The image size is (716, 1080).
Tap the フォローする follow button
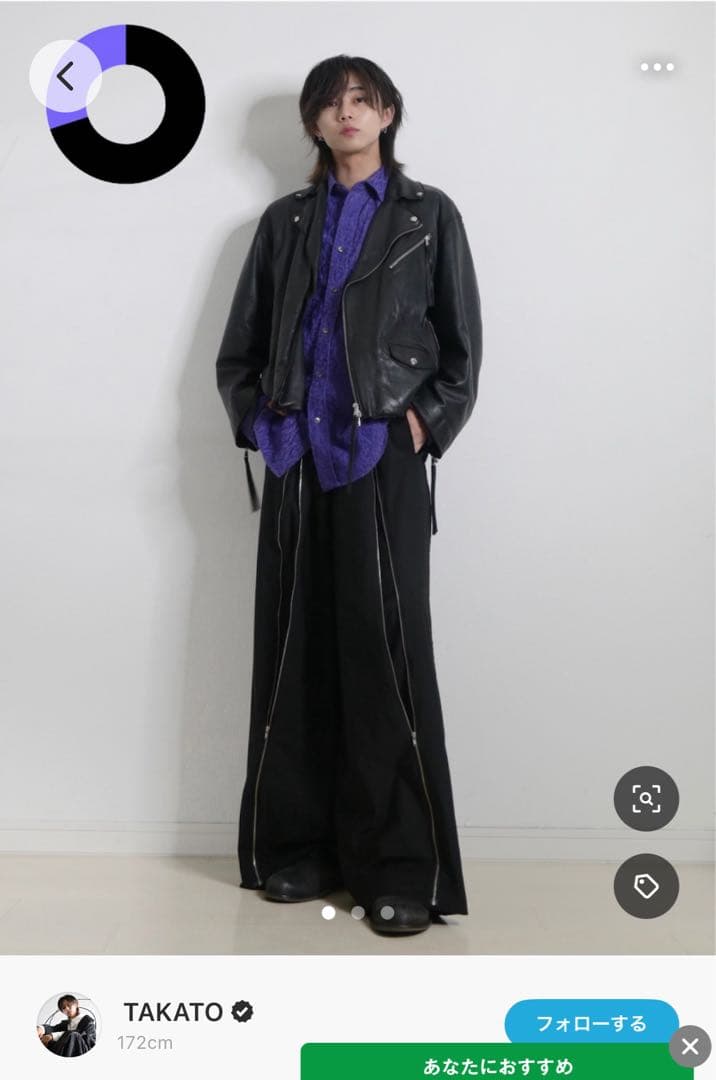pos(591,1021)
